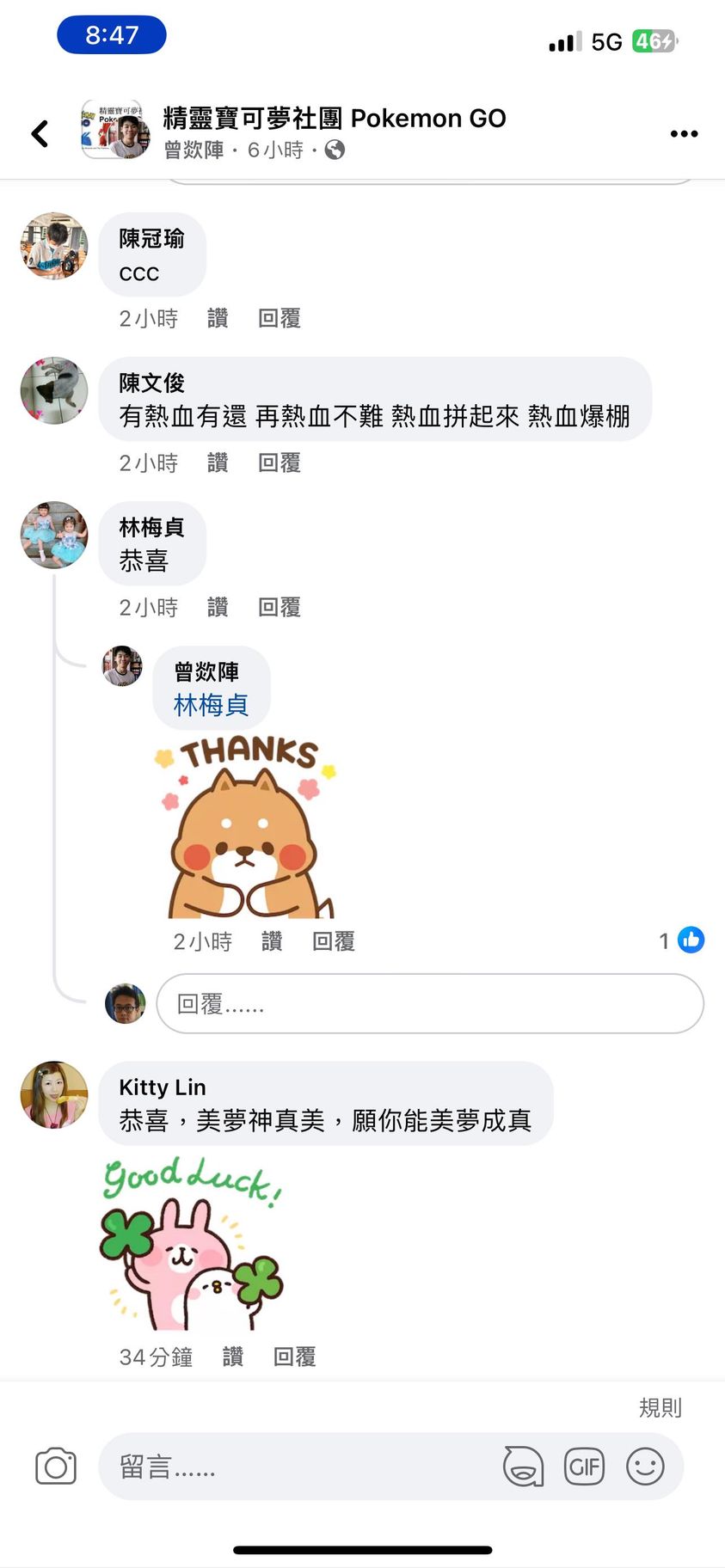
Task: Open the group 規則 rules
Action: coord(660,1407)
